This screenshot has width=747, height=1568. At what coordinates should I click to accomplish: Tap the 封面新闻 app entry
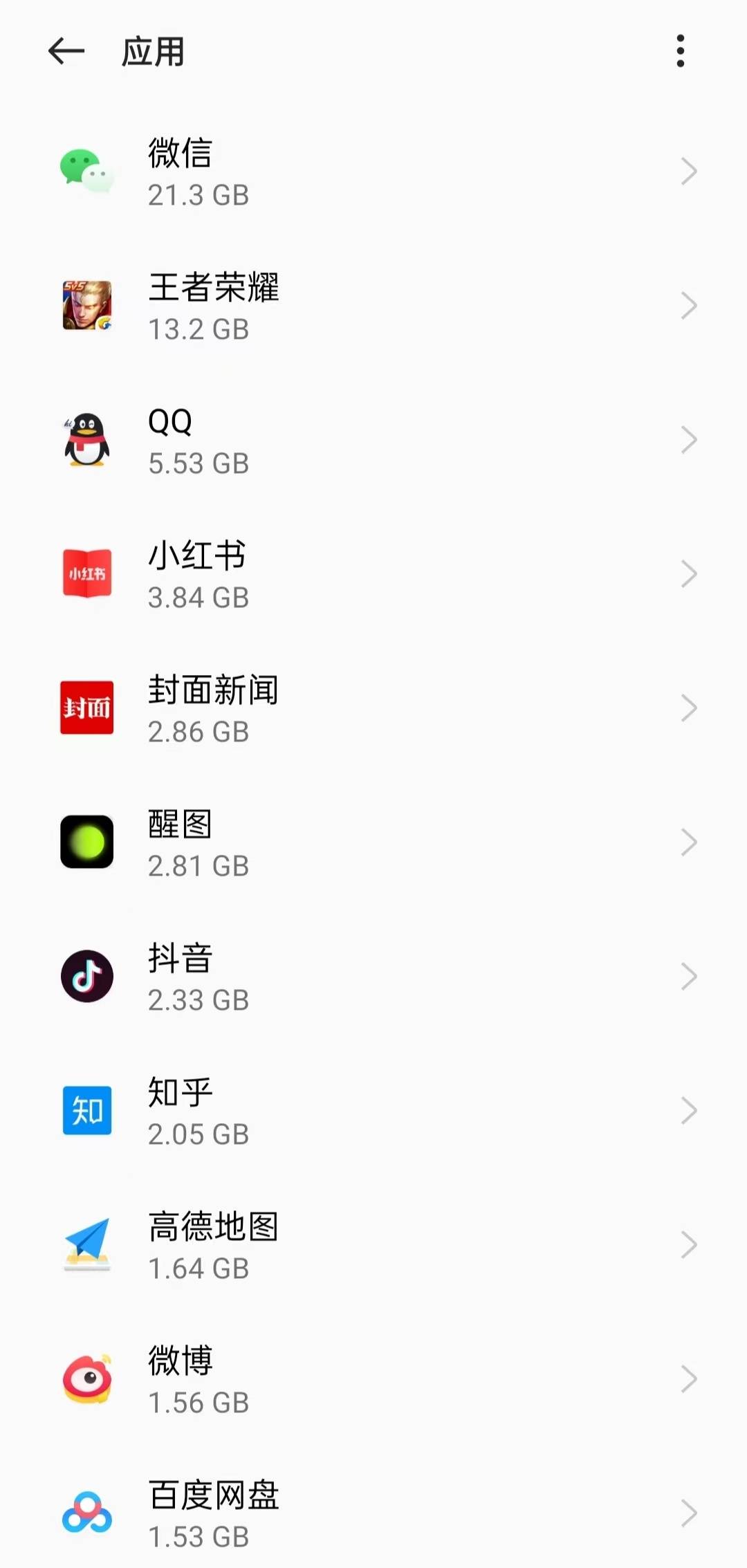click(373, 708)
